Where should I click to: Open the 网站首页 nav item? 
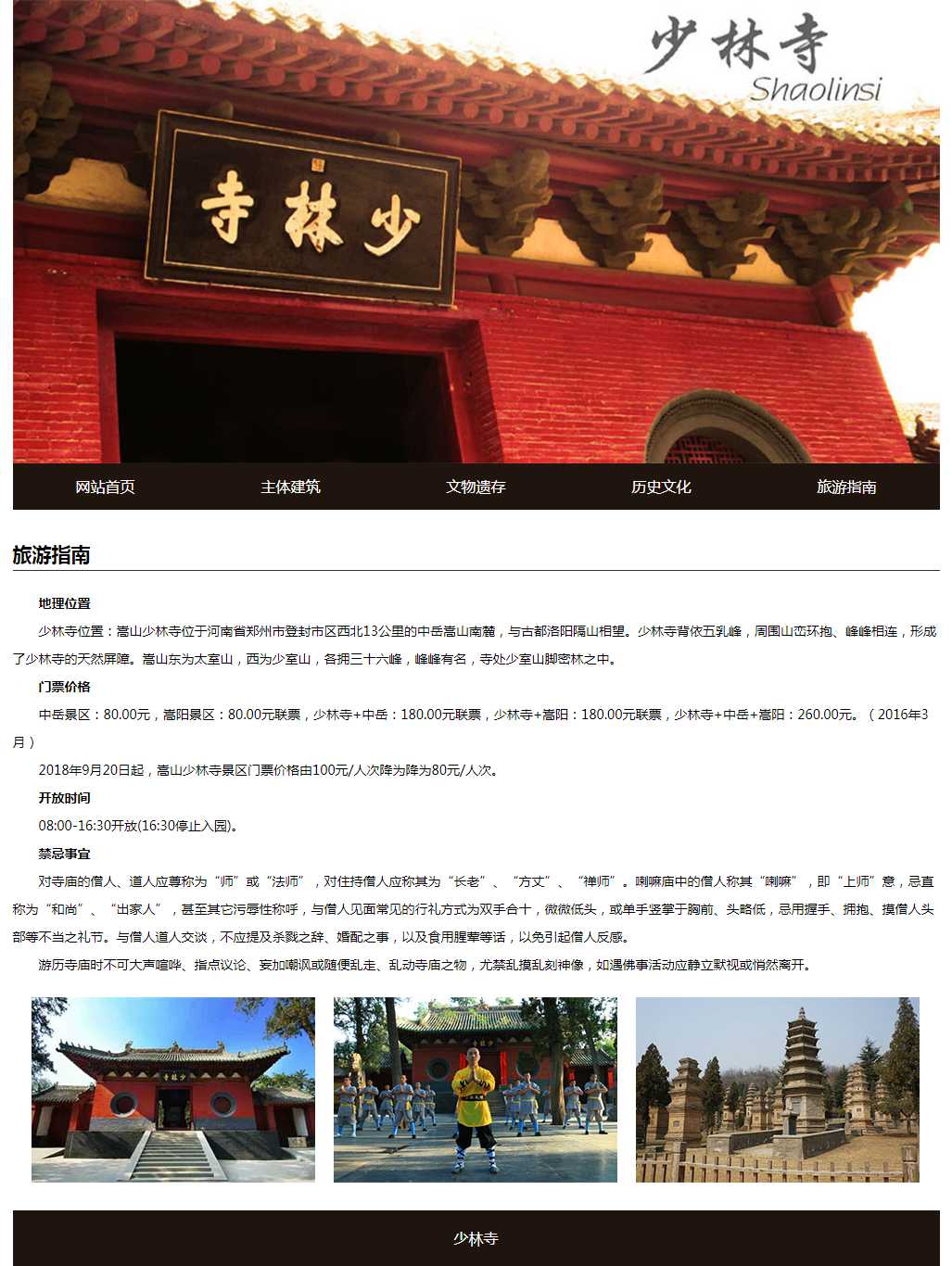pyautogui.click(x=105, y=487)
